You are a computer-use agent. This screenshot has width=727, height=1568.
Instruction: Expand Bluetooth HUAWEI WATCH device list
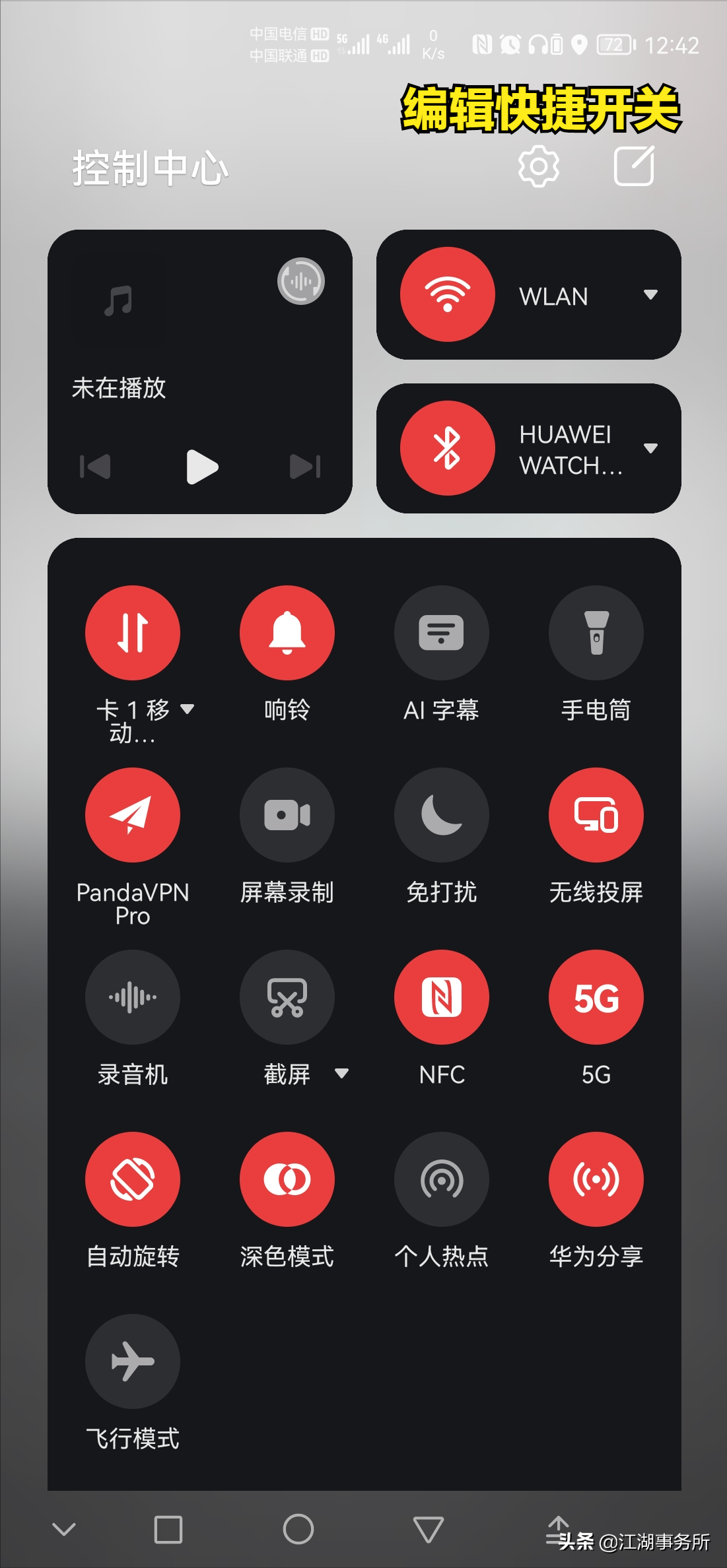(650, 448)
